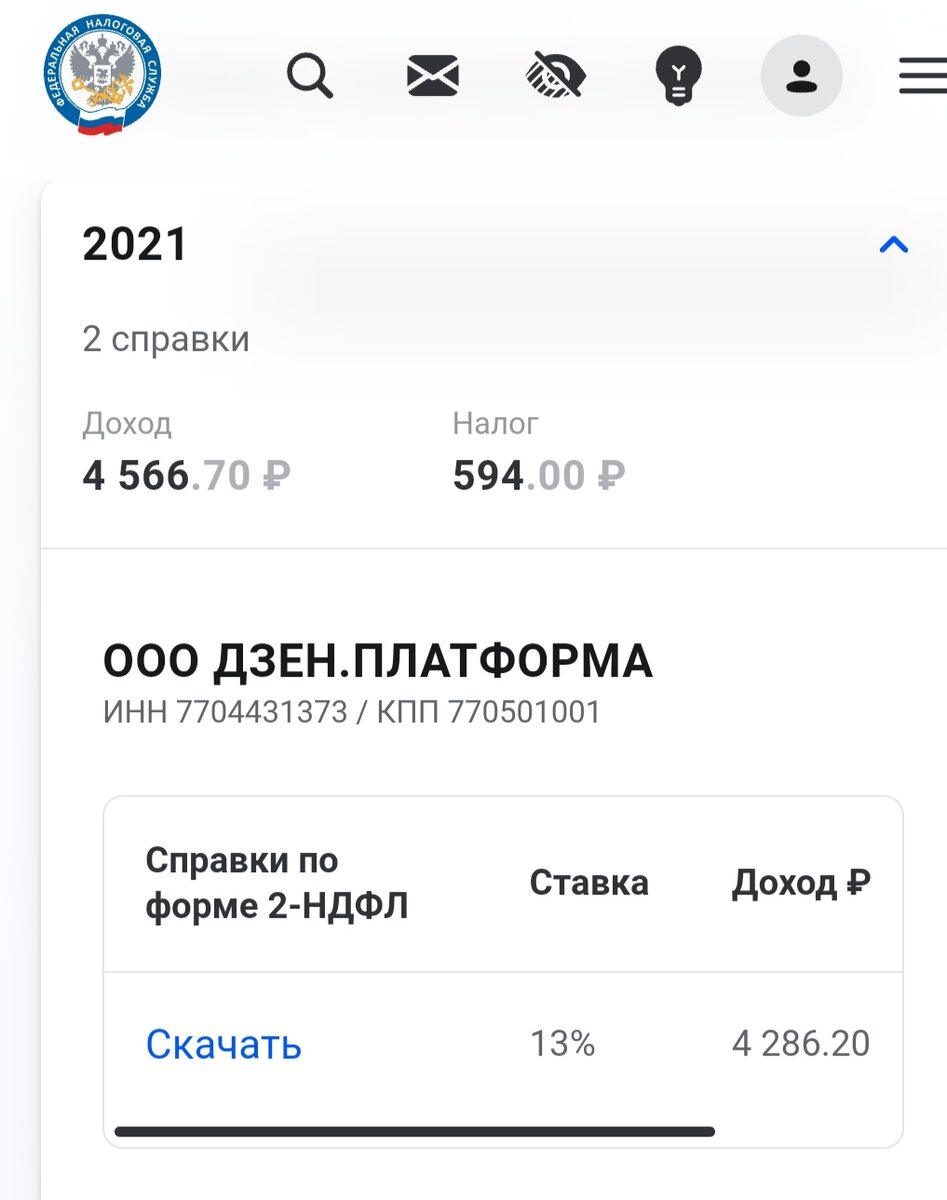947x1200 pixels.
Task: Select the lightbulb life-situations icon
Action: (679, 75)
